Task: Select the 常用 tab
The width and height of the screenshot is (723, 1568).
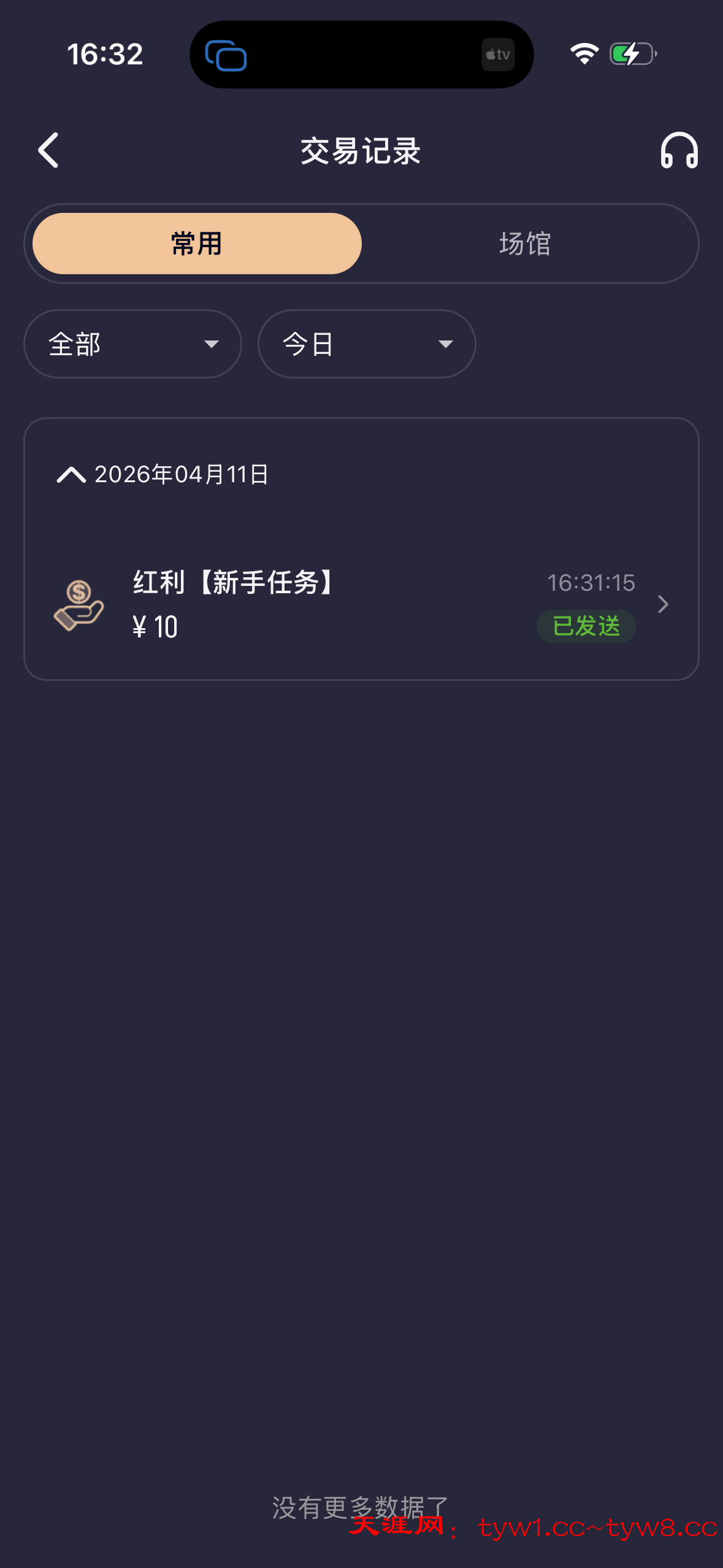Action: [197, 244]
